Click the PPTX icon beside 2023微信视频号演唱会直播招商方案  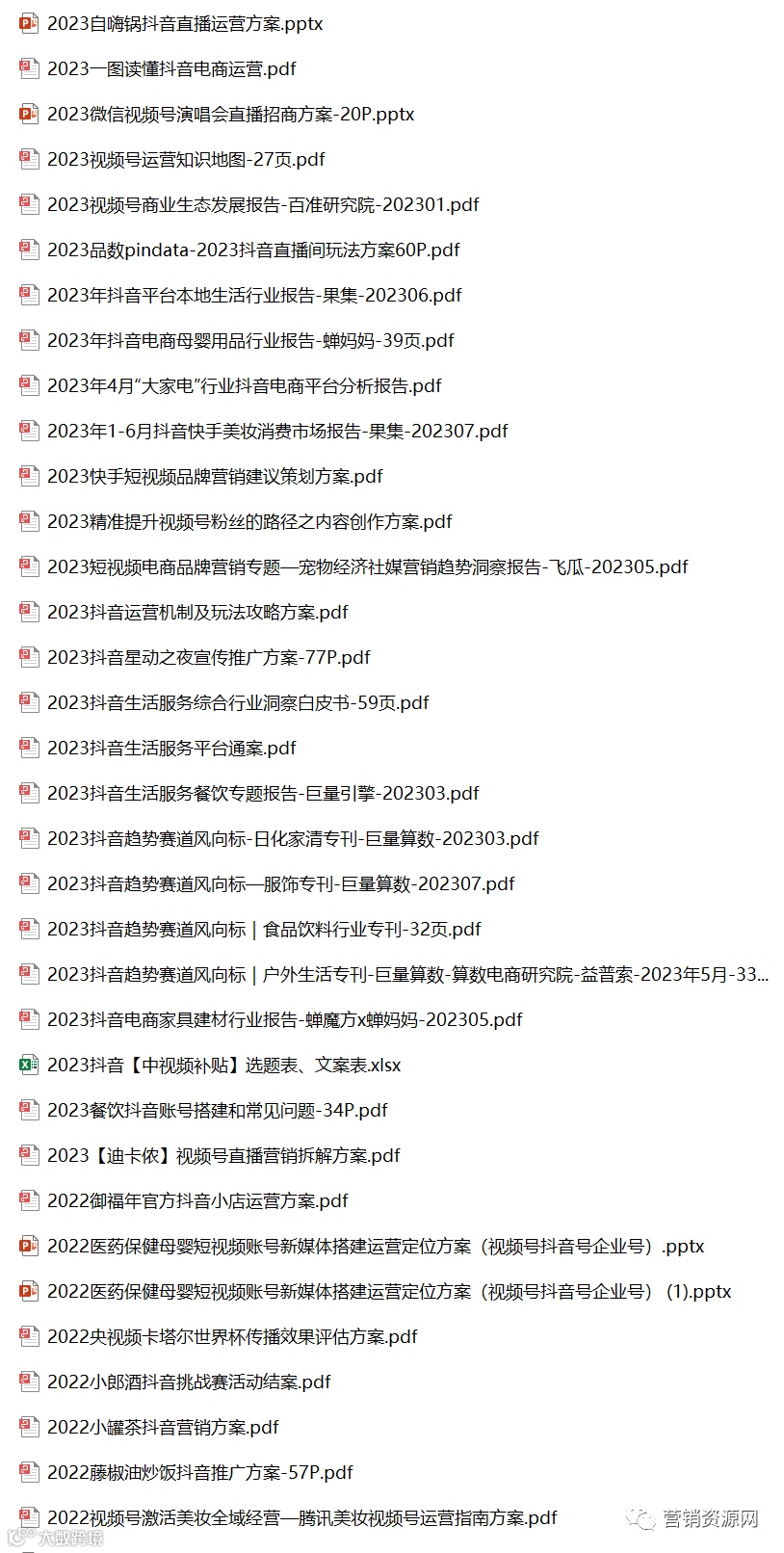coord(26,114)
